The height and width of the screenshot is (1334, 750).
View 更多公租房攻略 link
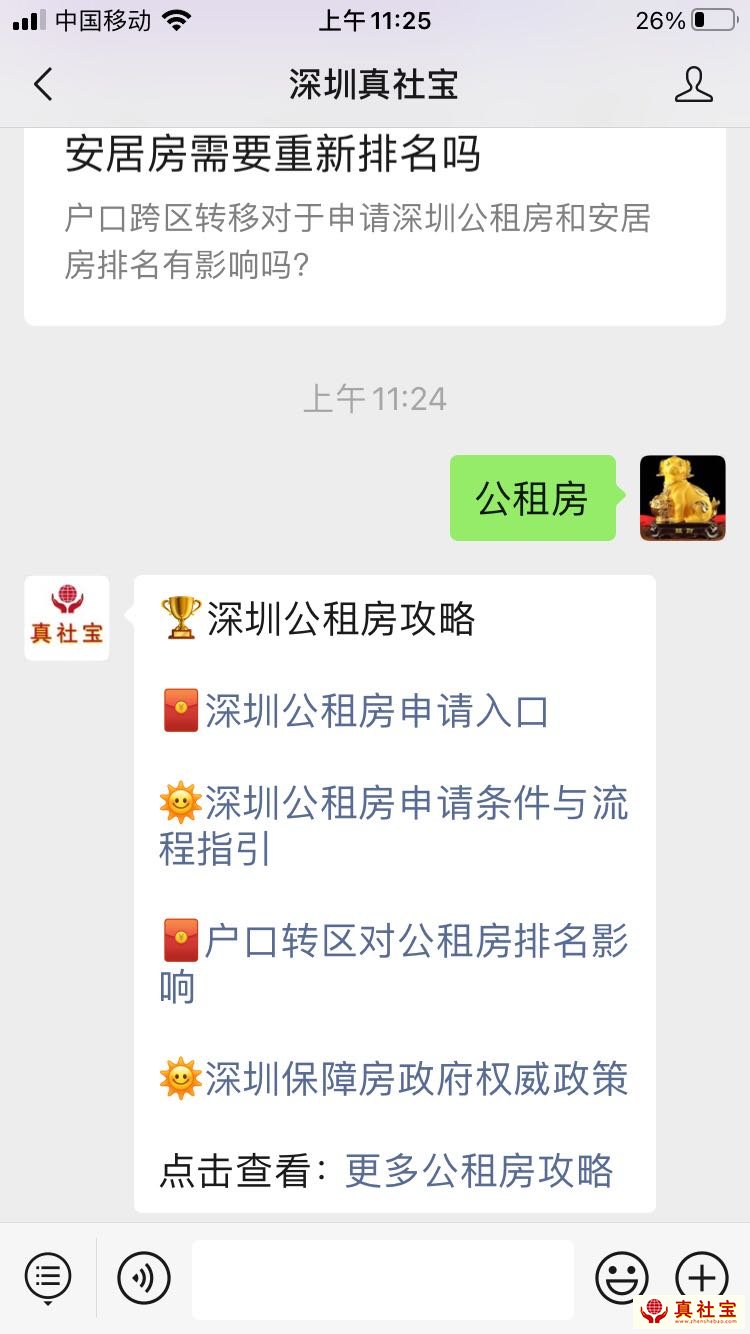click(478, 1170)
